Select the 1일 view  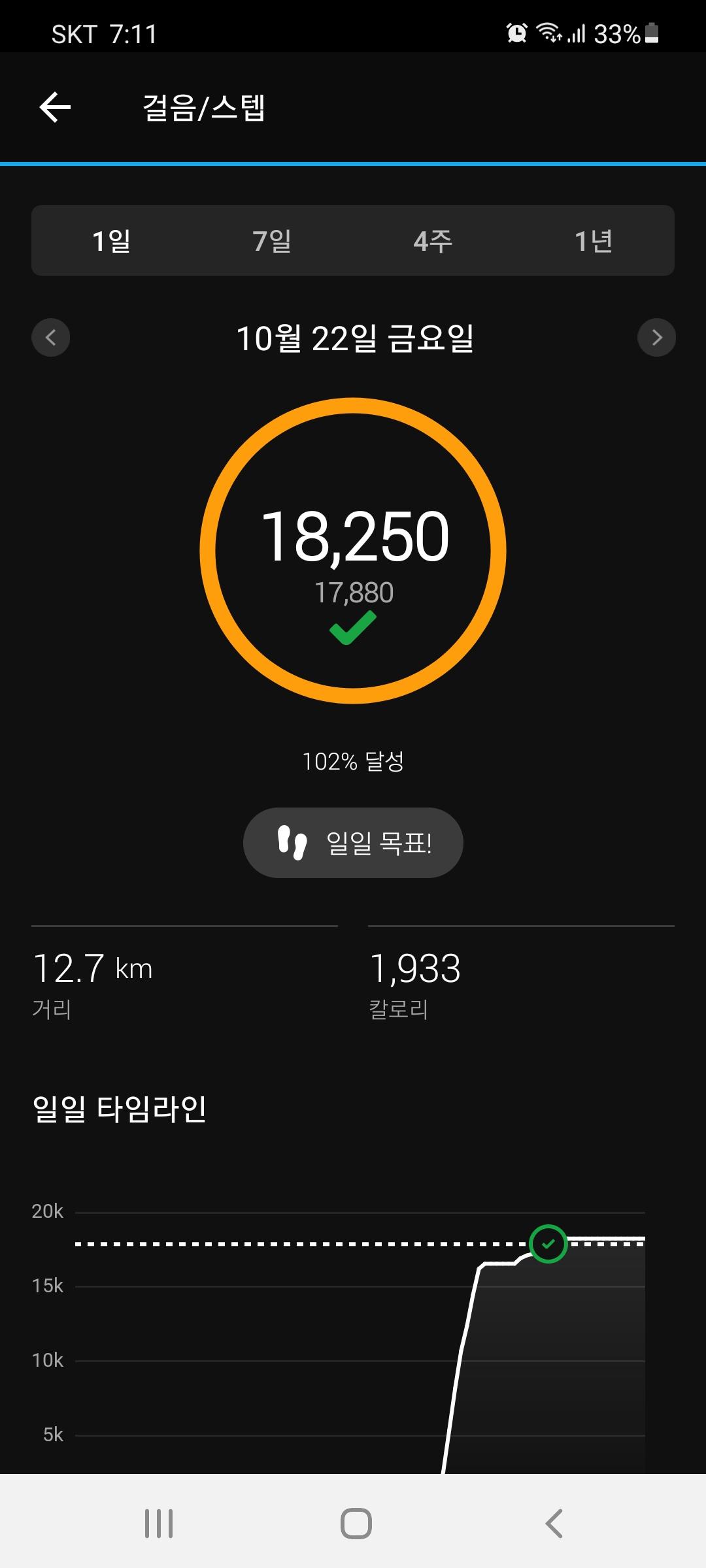(112, 241)
